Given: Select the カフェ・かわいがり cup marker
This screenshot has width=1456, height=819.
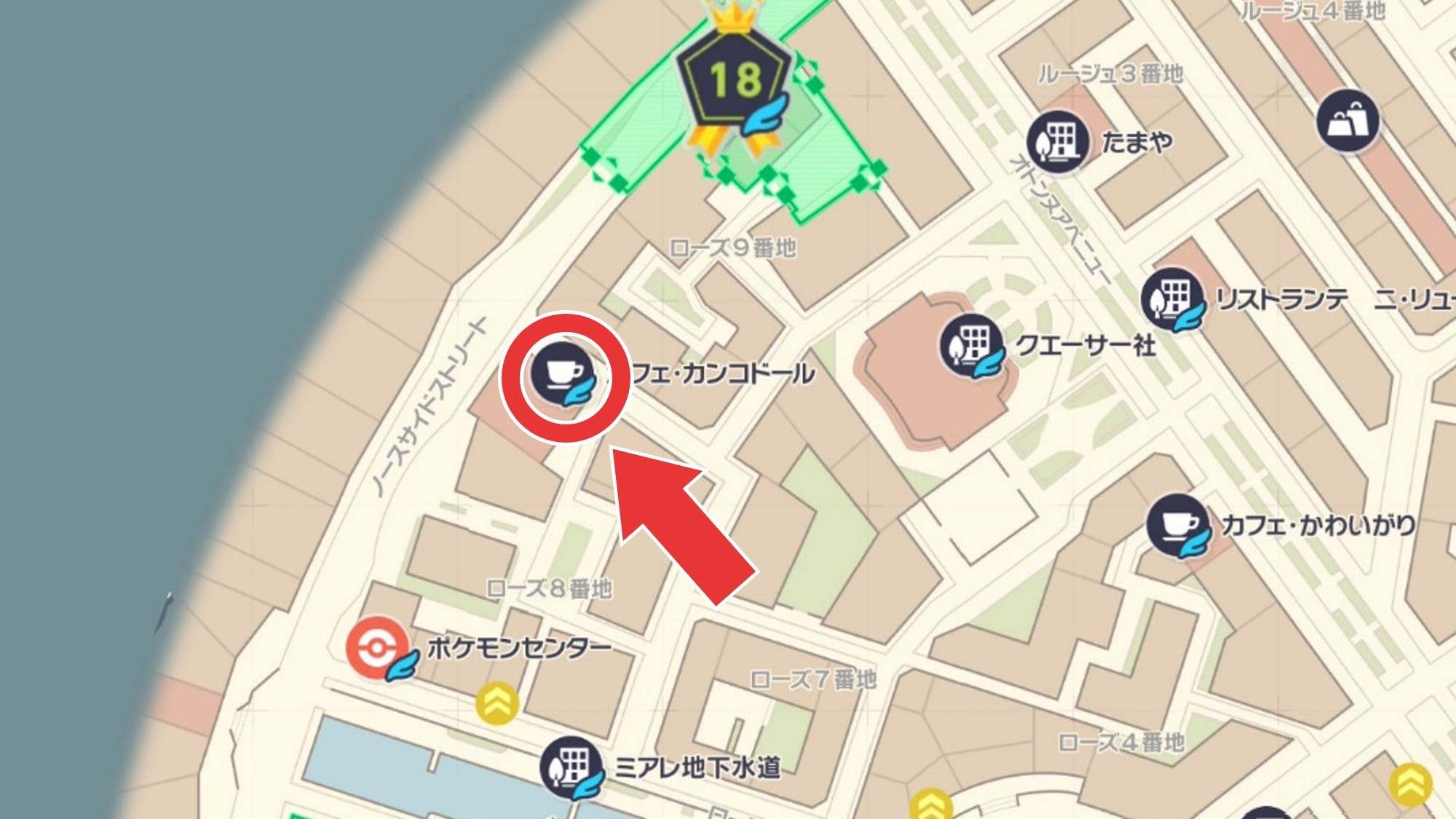Looking at the screenshot, I should click(x=1177, y=526).
